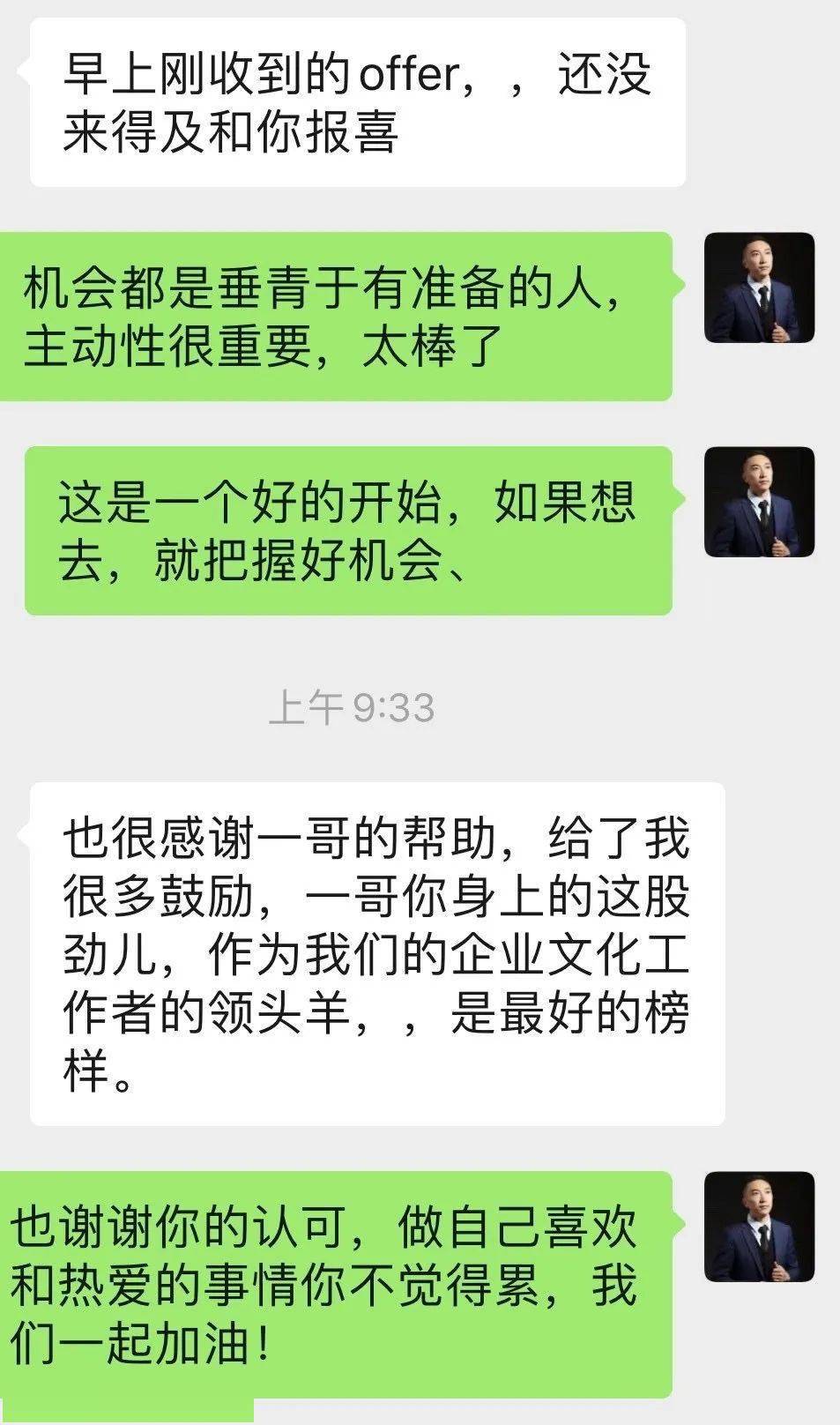840x1425 pixels.
Task: Open the sender's avatar beside the "机会都是垂青于有准备的人" message
Action: coord(759,287)
